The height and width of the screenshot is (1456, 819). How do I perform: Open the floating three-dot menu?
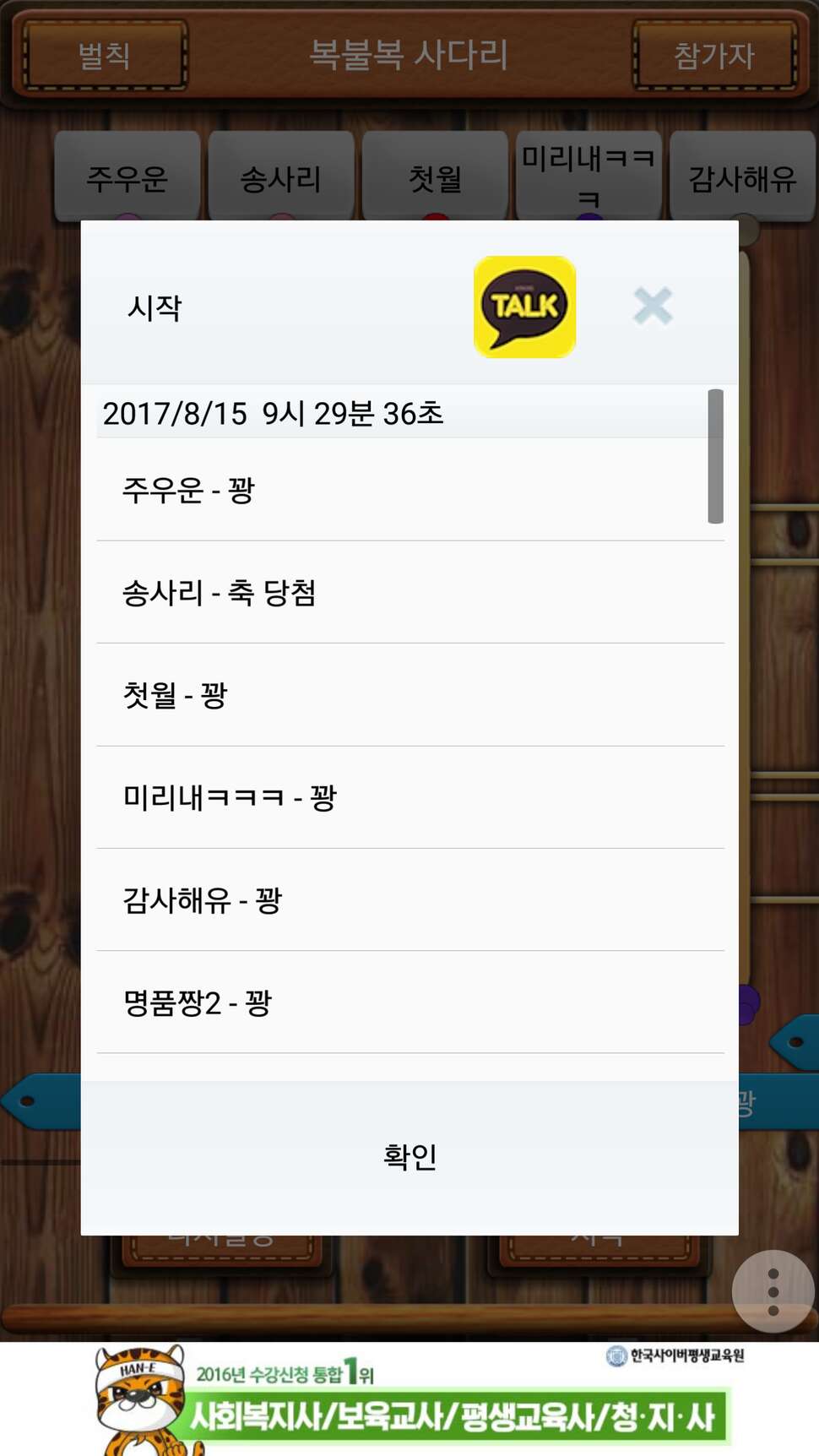(773, 1291)
